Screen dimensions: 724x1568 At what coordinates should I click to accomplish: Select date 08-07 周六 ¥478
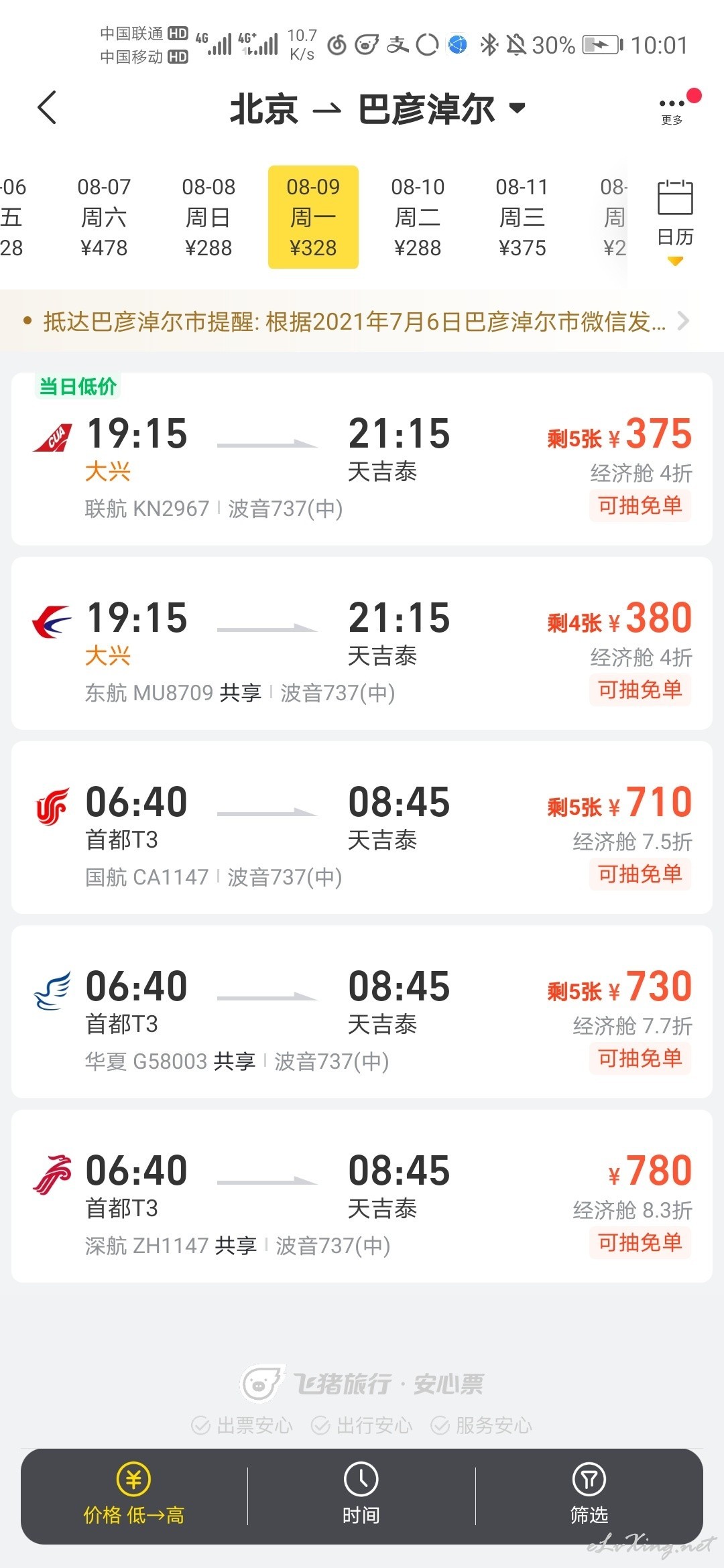click(x=104, y=217)
